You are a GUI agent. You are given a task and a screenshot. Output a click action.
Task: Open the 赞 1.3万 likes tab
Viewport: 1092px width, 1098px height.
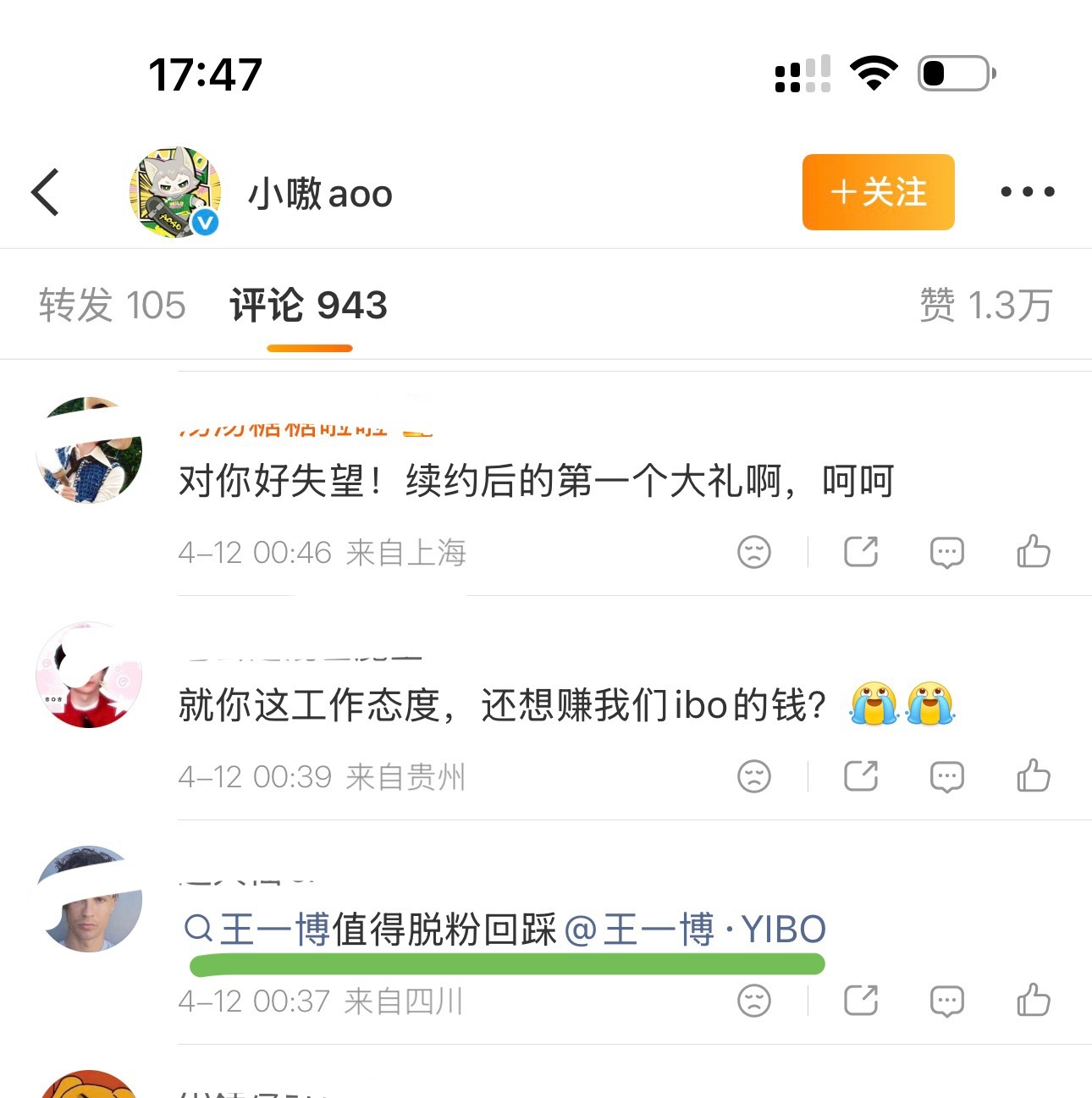click(x=984, y=305)
